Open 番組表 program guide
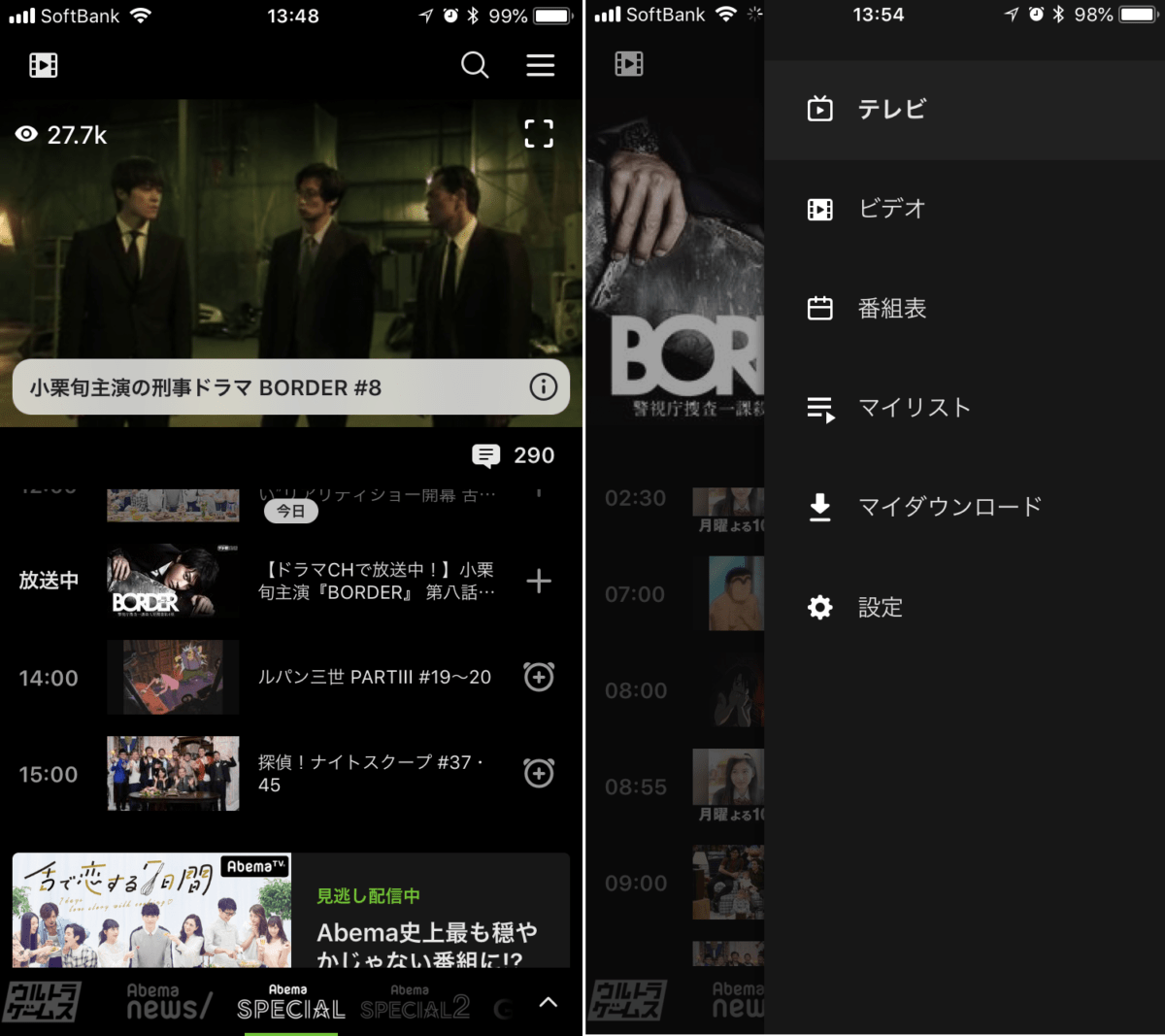This screenshot has width=1165, height=1036. (891, 309)
